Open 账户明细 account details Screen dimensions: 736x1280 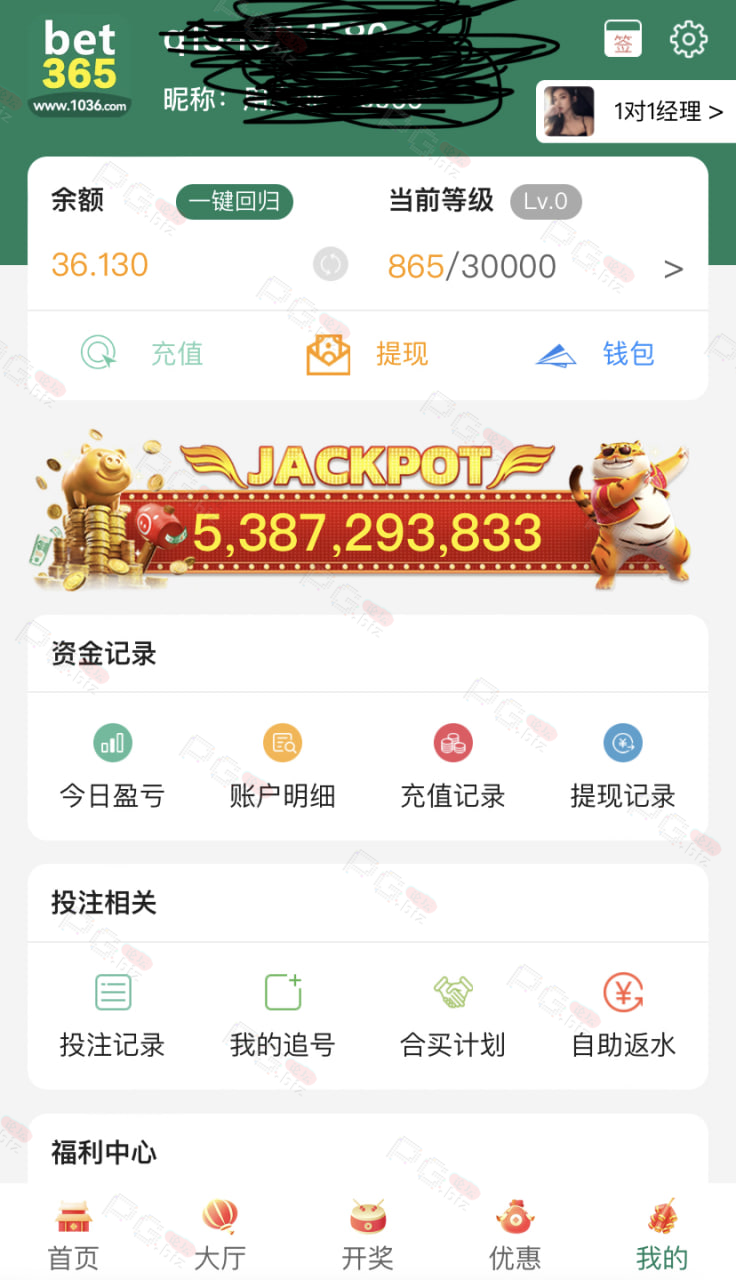[282, 767]
